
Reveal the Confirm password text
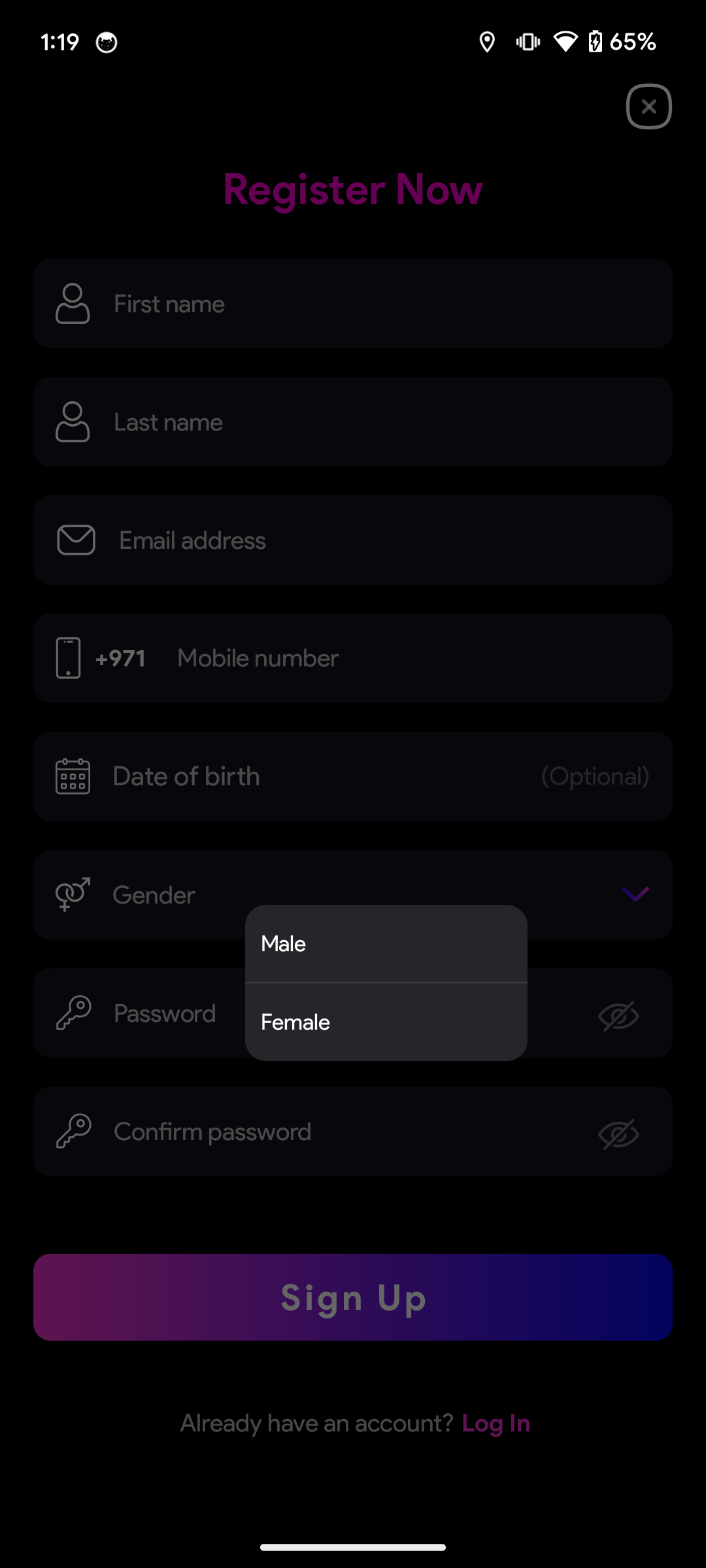pyautogui.click(x=618, y=1134)
